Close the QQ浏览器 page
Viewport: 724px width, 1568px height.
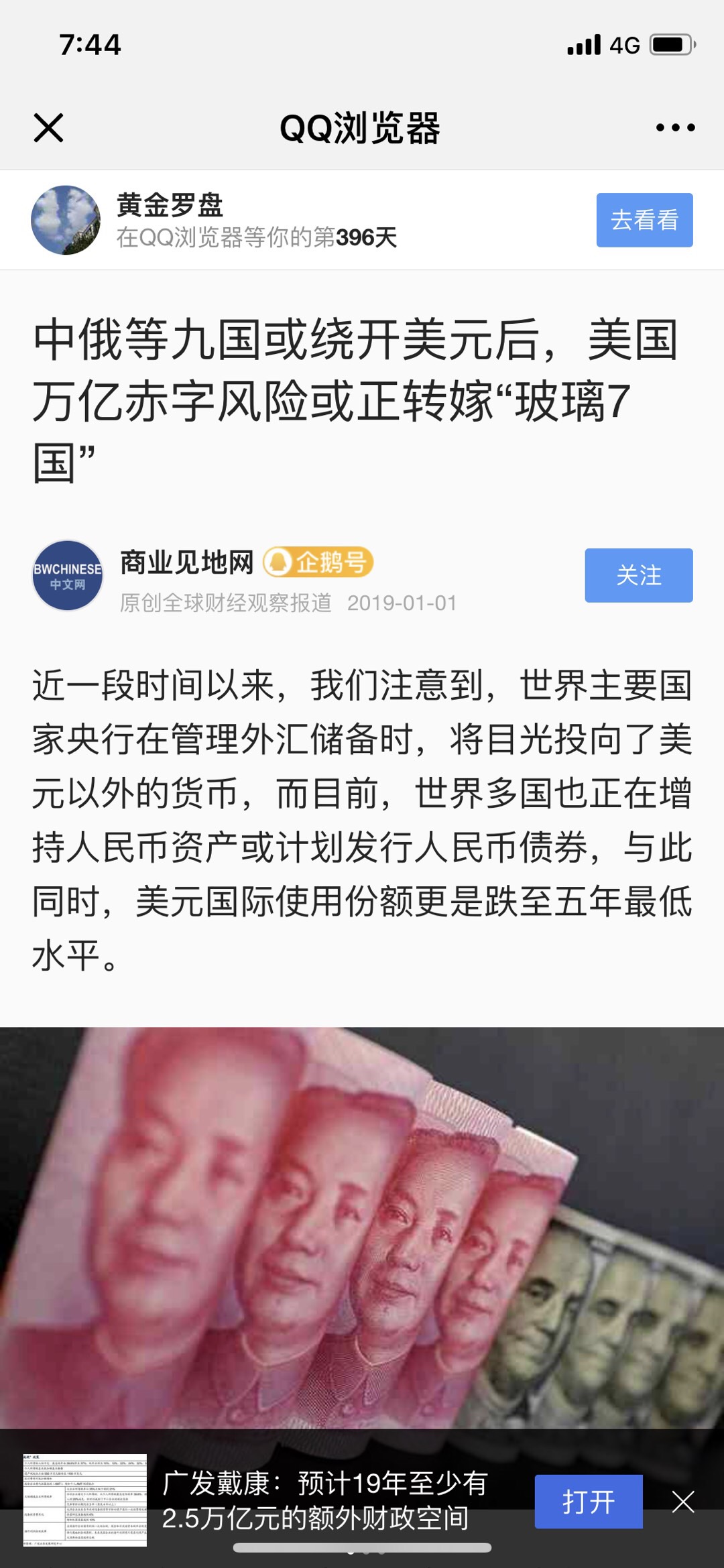tap(48, 127)
